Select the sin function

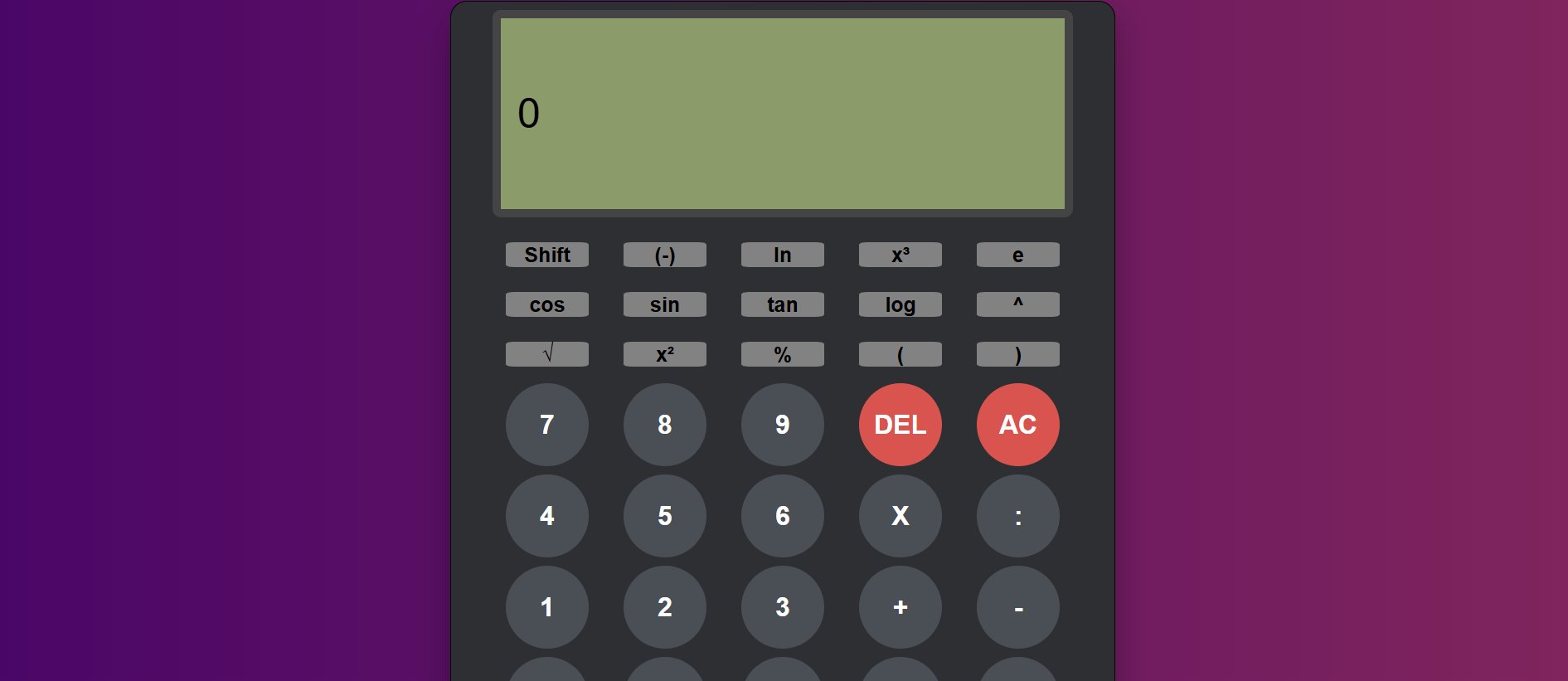point(665,304)
